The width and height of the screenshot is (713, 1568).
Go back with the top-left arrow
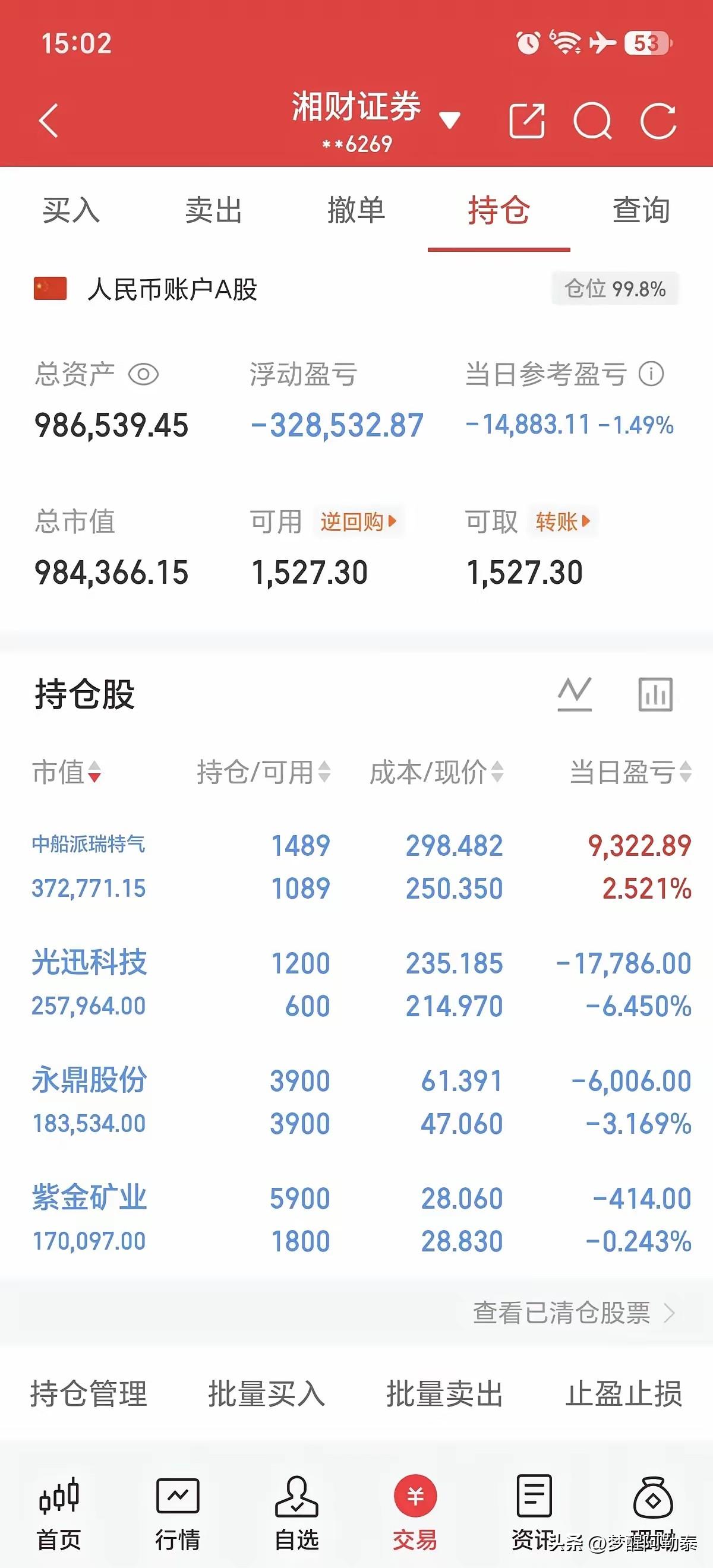point(49,121)
